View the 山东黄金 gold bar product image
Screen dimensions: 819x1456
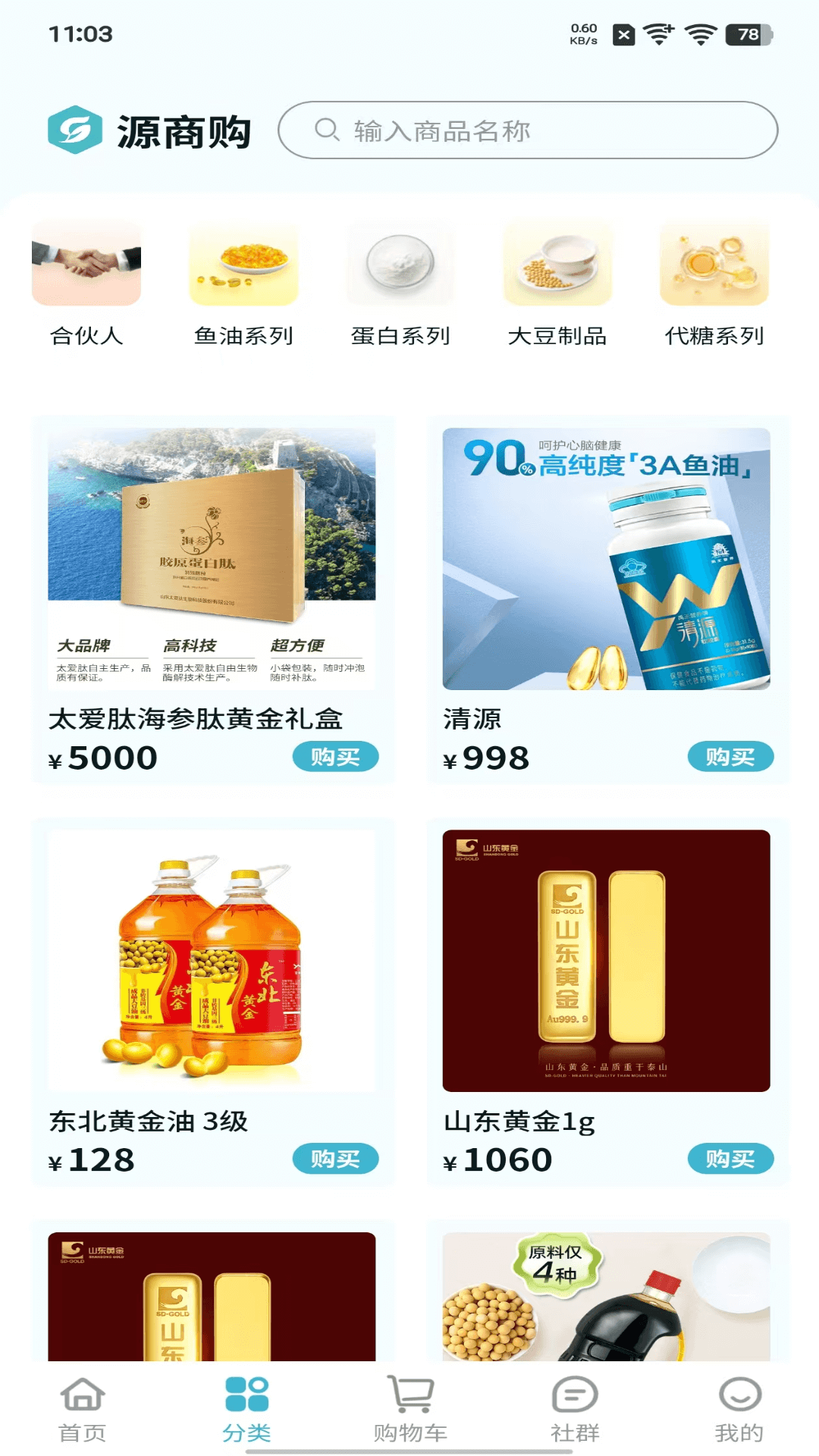(607, 963)
